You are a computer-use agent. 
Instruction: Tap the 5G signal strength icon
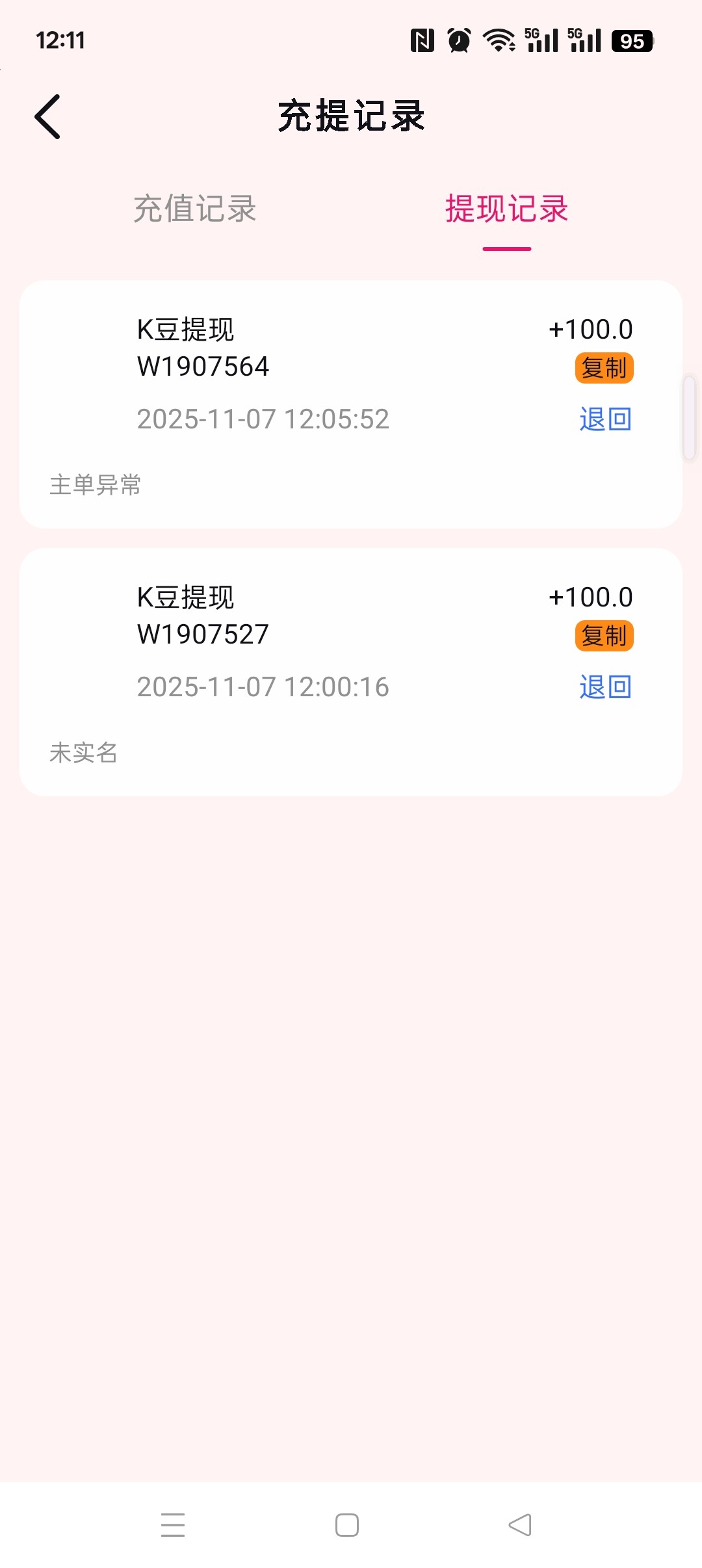point(541,41)
